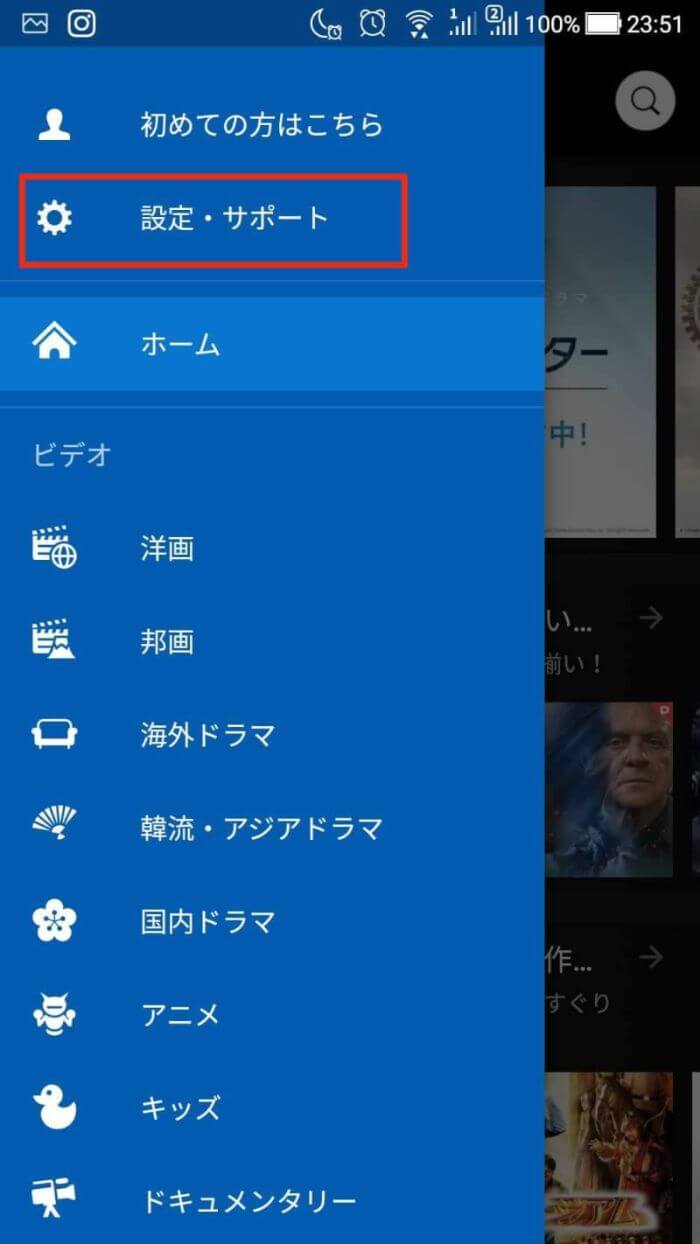This screenshot has width=700, height=1244.
Task: Open 海外ドラマ category
Action: pos(207,736)
